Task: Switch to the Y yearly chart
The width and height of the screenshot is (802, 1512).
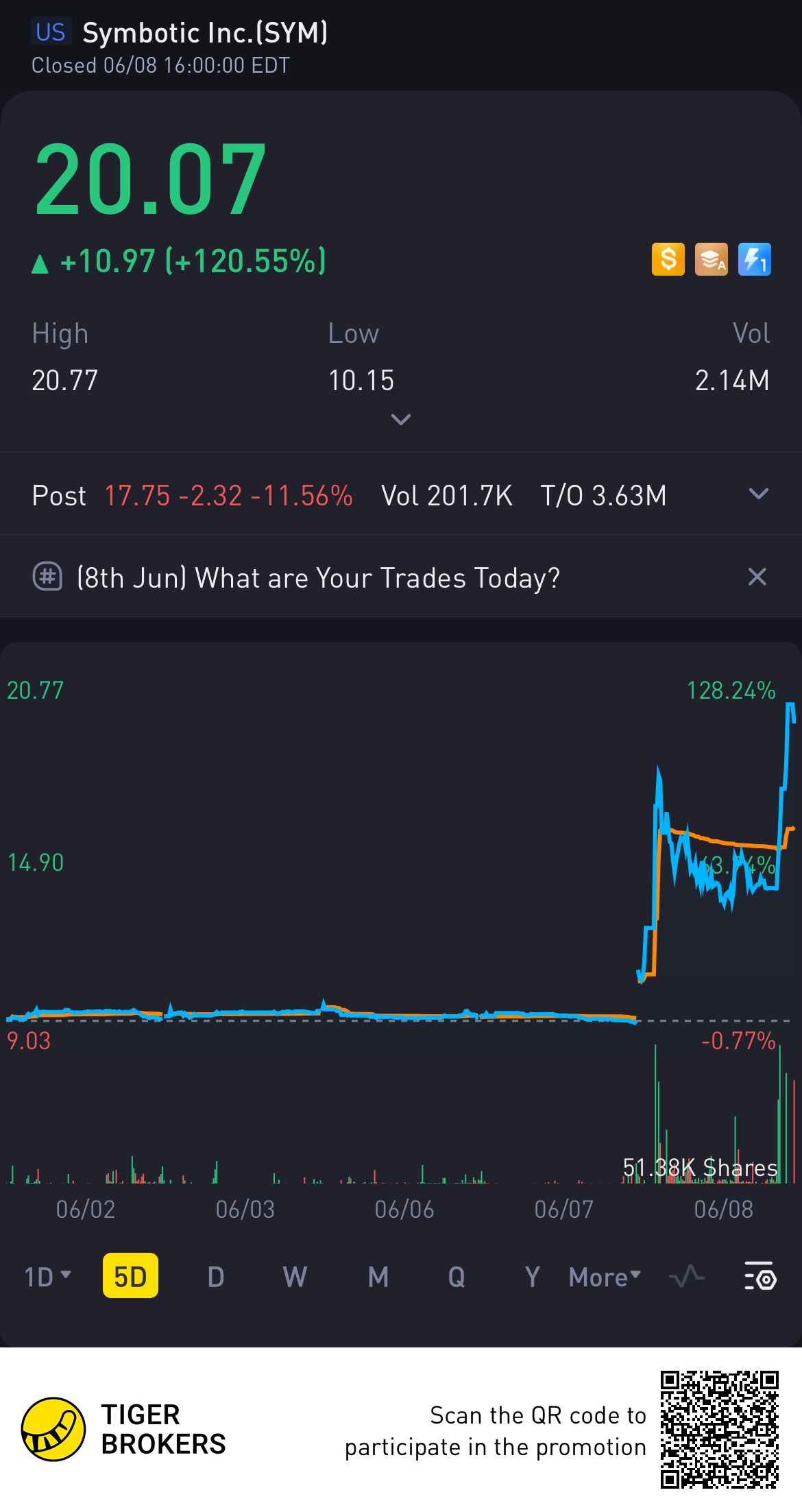Action: point(533,1277)
